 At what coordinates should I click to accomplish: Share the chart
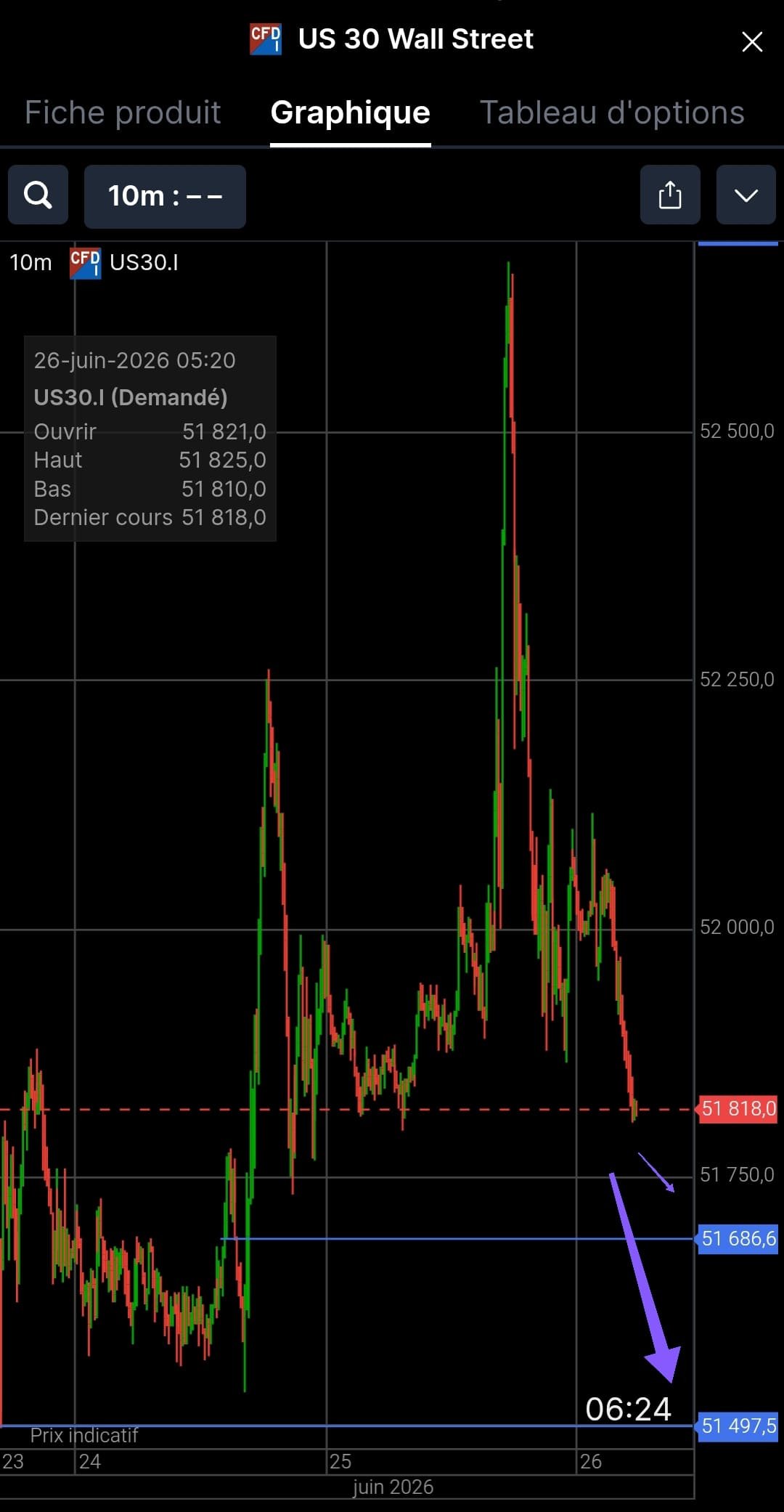pos(670,195)
